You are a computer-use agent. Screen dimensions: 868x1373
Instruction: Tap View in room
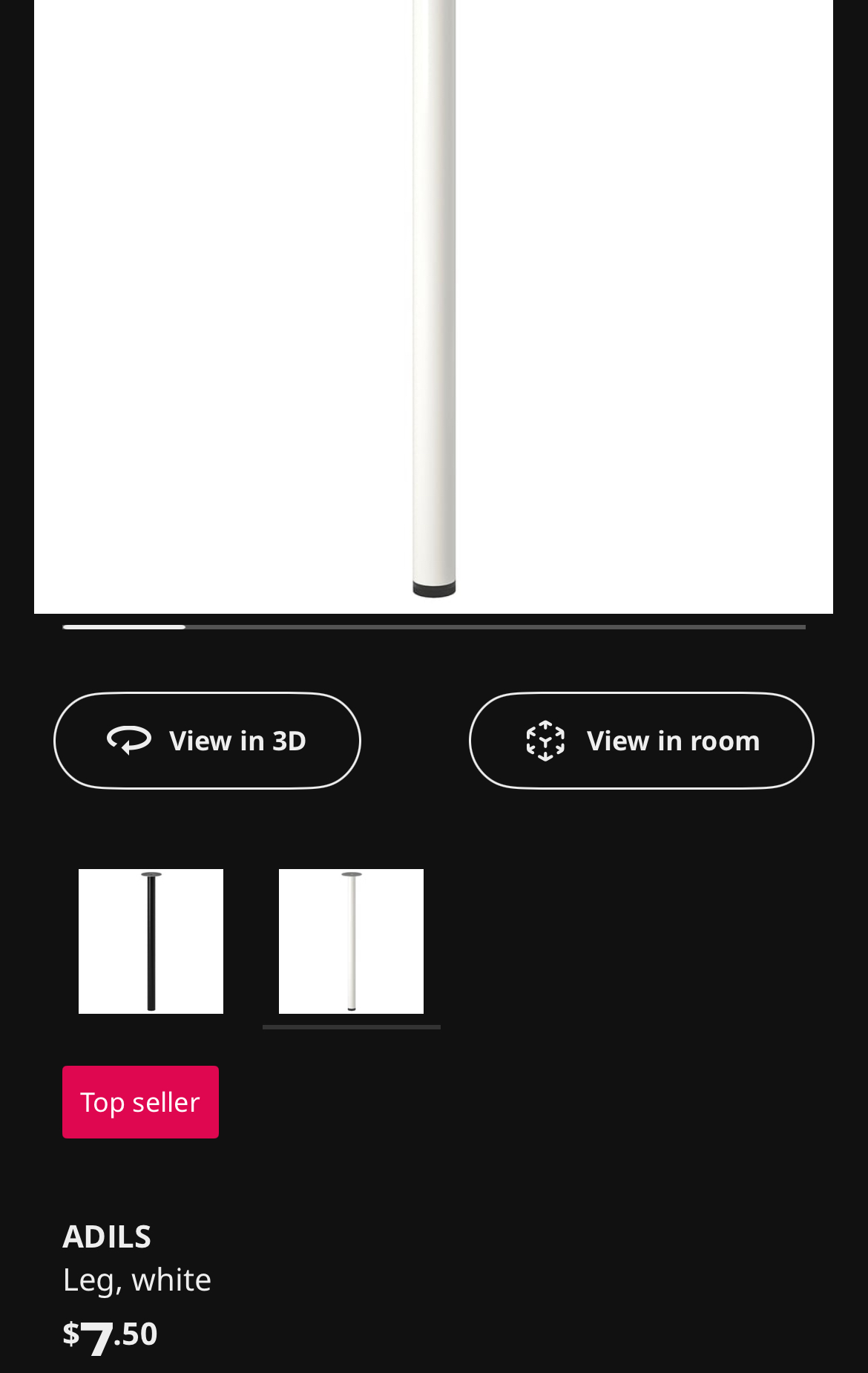(x=641, y=741)
